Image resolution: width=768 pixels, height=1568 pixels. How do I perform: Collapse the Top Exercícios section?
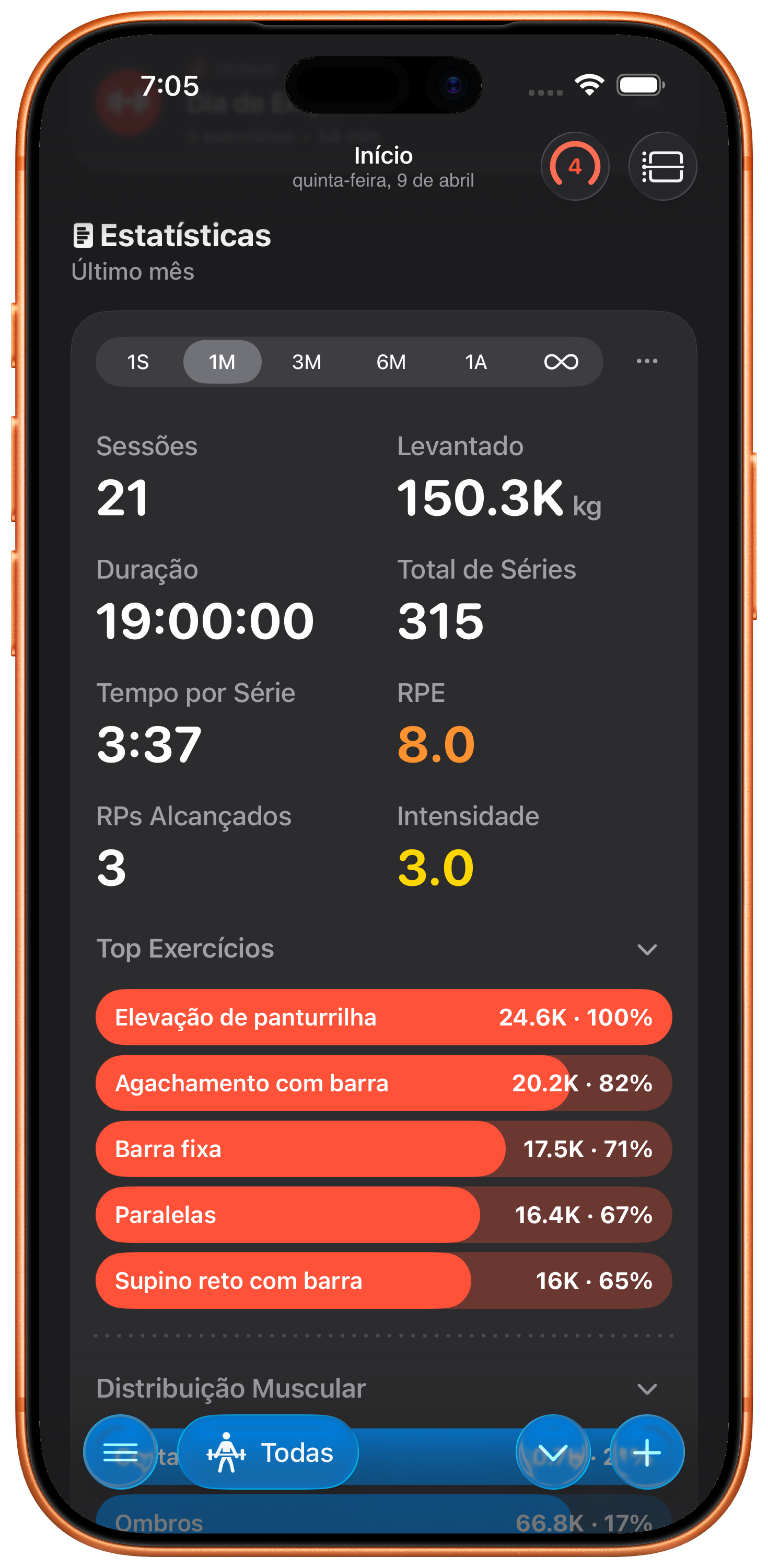(x=646, y=950)
